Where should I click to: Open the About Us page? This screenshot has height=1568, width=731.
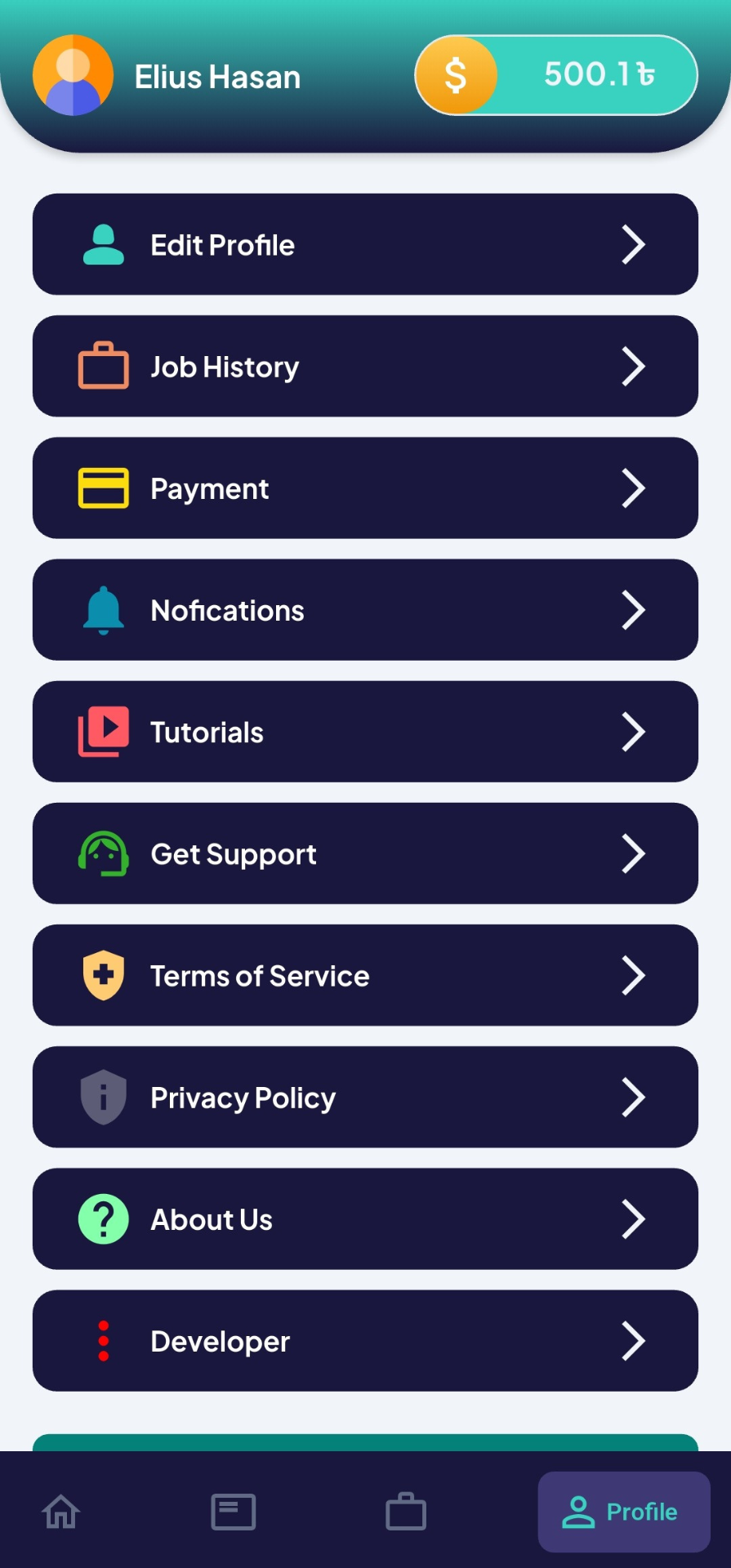(x=365, y=1218)
